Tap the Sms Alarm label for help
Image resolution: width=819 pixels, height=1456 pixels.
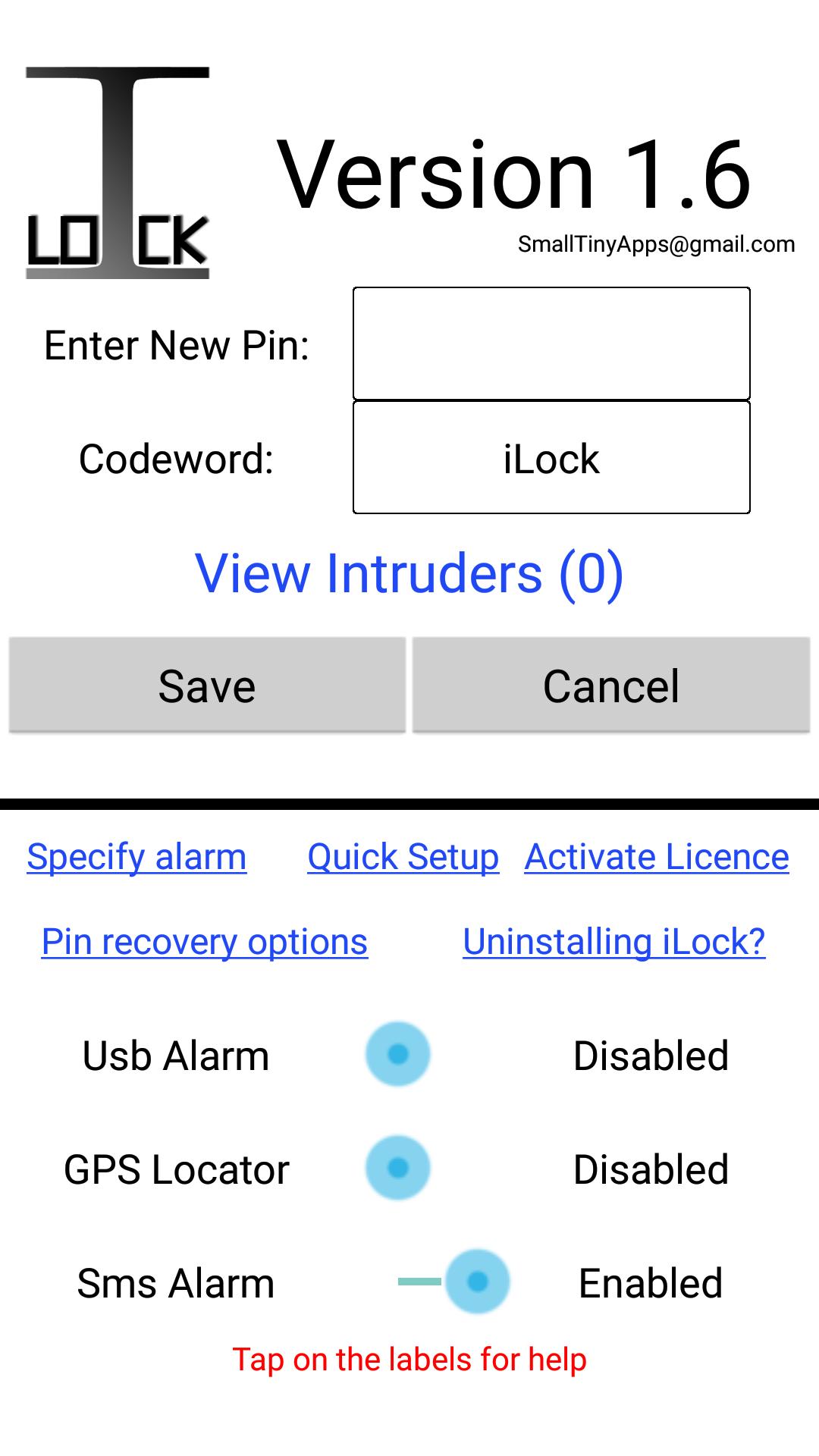176,1283
